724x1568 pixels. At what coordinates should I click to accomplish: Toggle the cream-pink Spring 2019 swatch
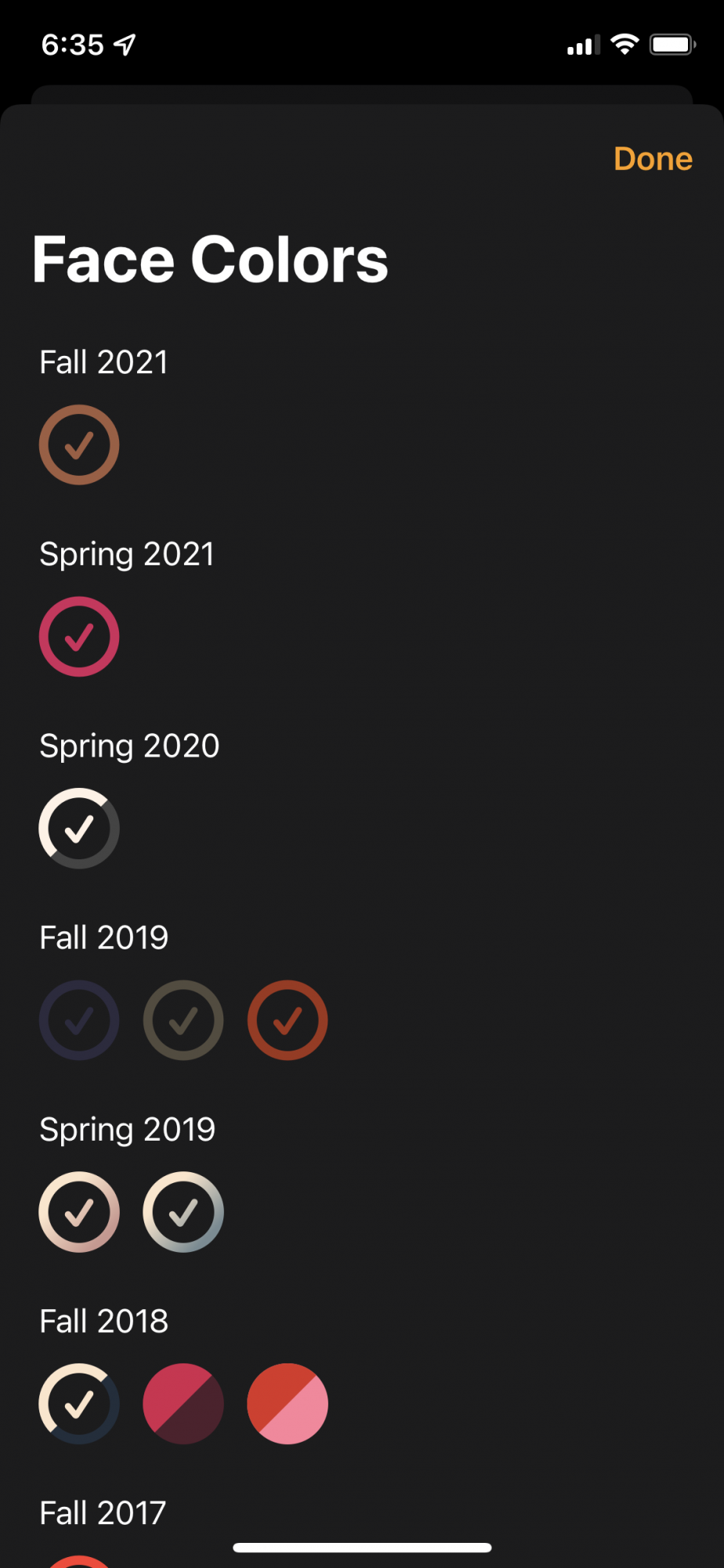[x=79, y=1212]
